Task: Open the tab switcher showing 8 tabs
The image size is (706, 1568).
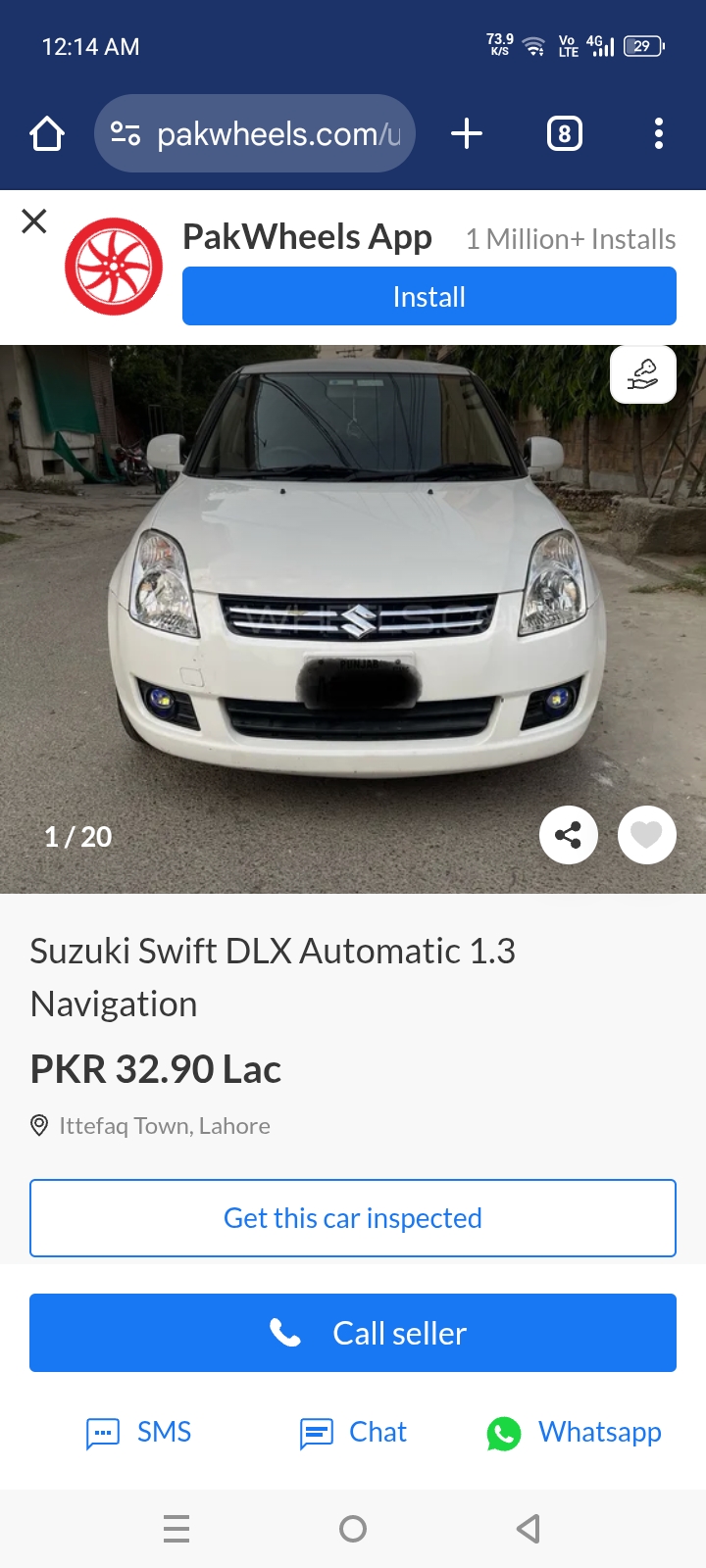Action: coord(564,133)
